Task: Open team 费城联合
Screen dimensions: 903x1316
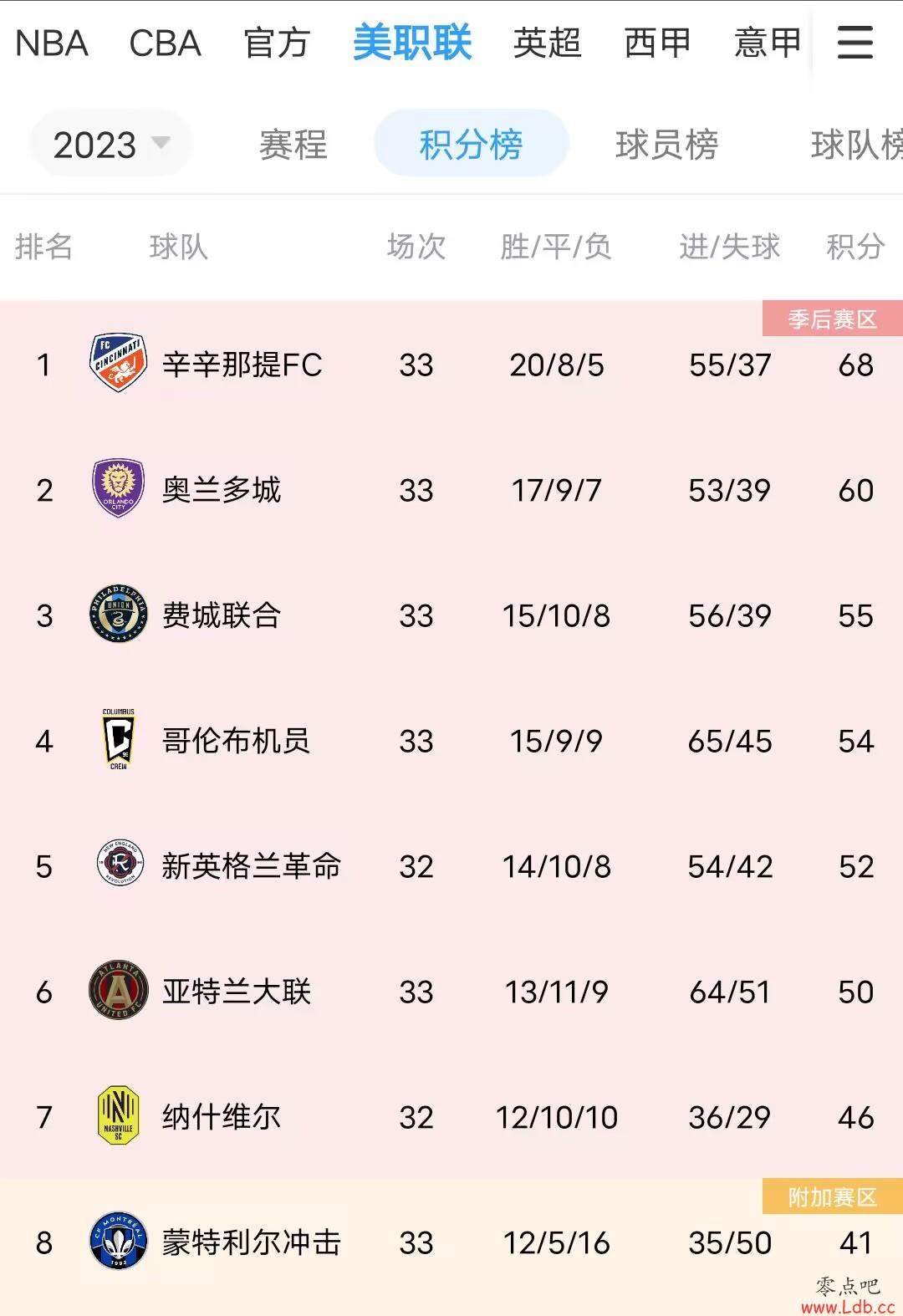Action: tap(222, 615)
